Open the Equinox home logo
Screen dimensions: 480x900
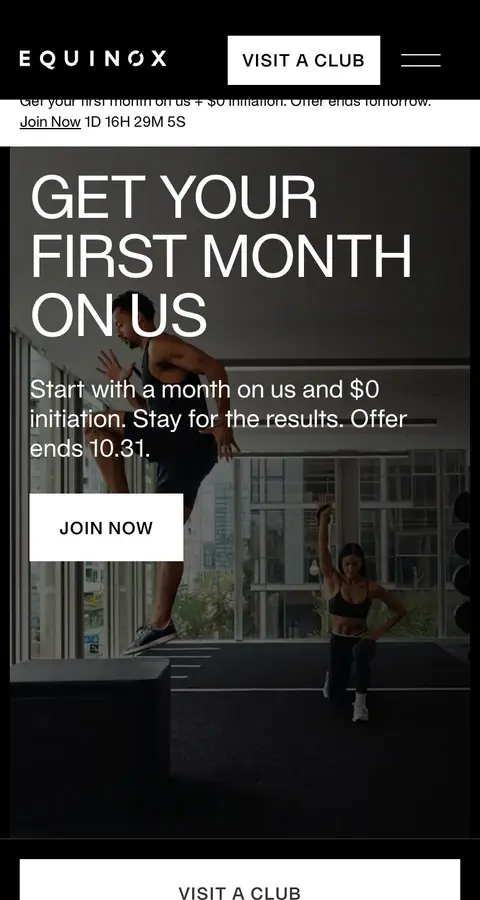(x=93, y=59)
